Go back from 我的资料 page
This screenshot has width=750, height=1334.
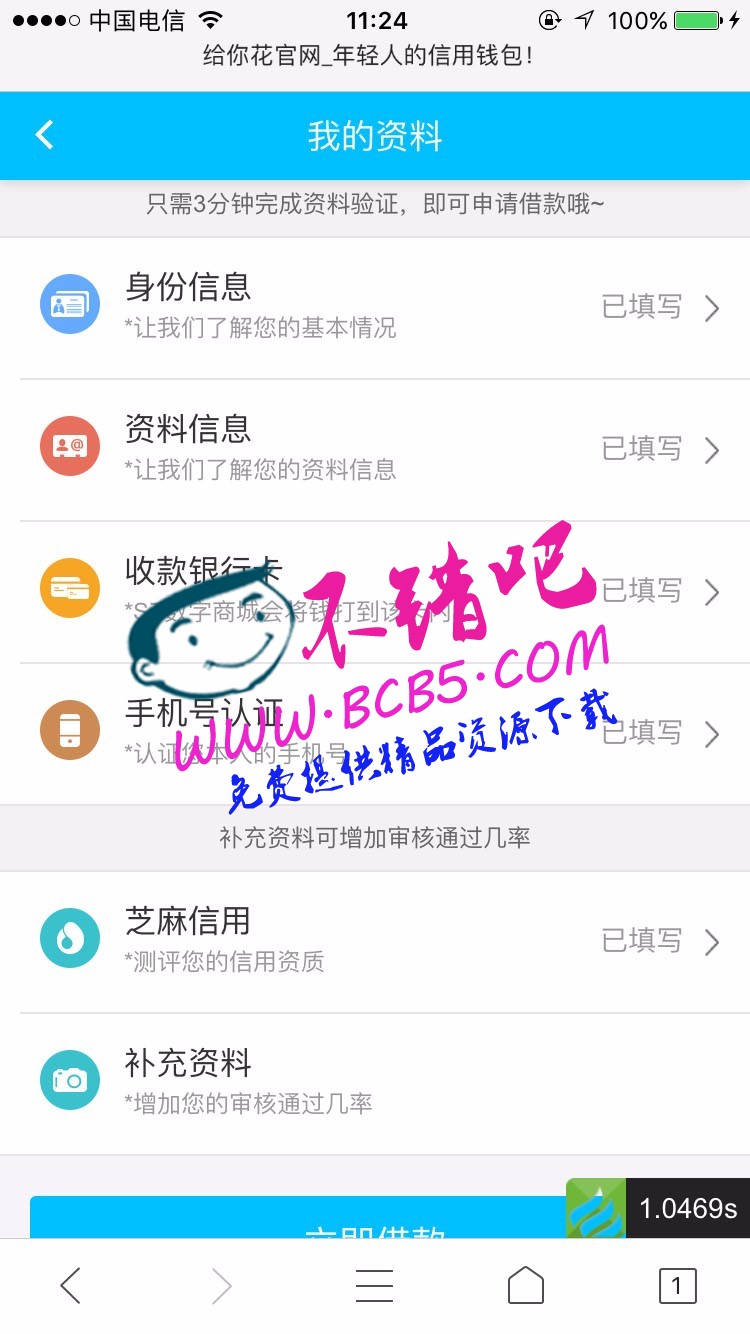[44, 135]
